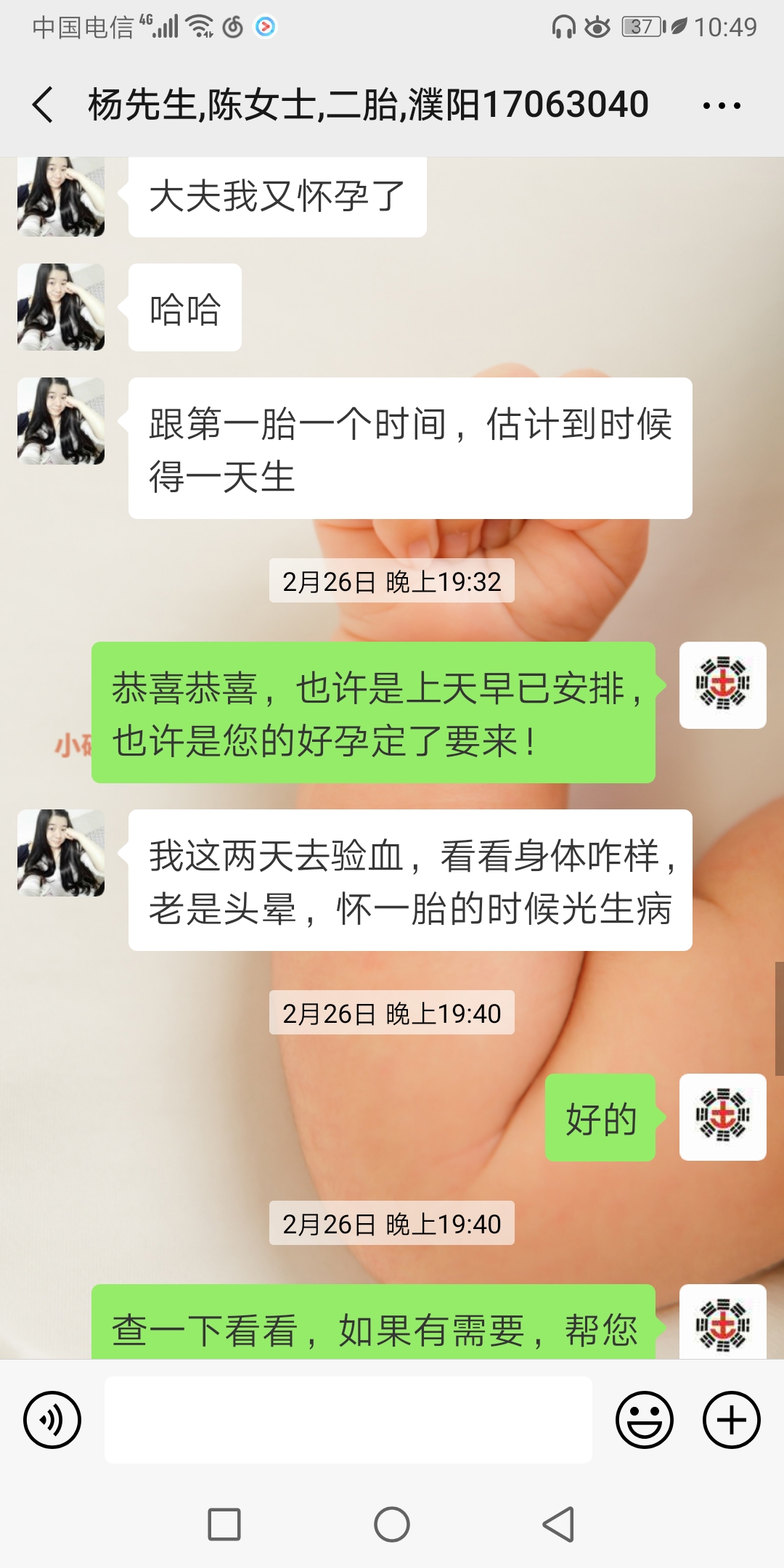This screenshot has width=784, height=1568.
Task: Tap the system home button
Action: point(392,1524)
